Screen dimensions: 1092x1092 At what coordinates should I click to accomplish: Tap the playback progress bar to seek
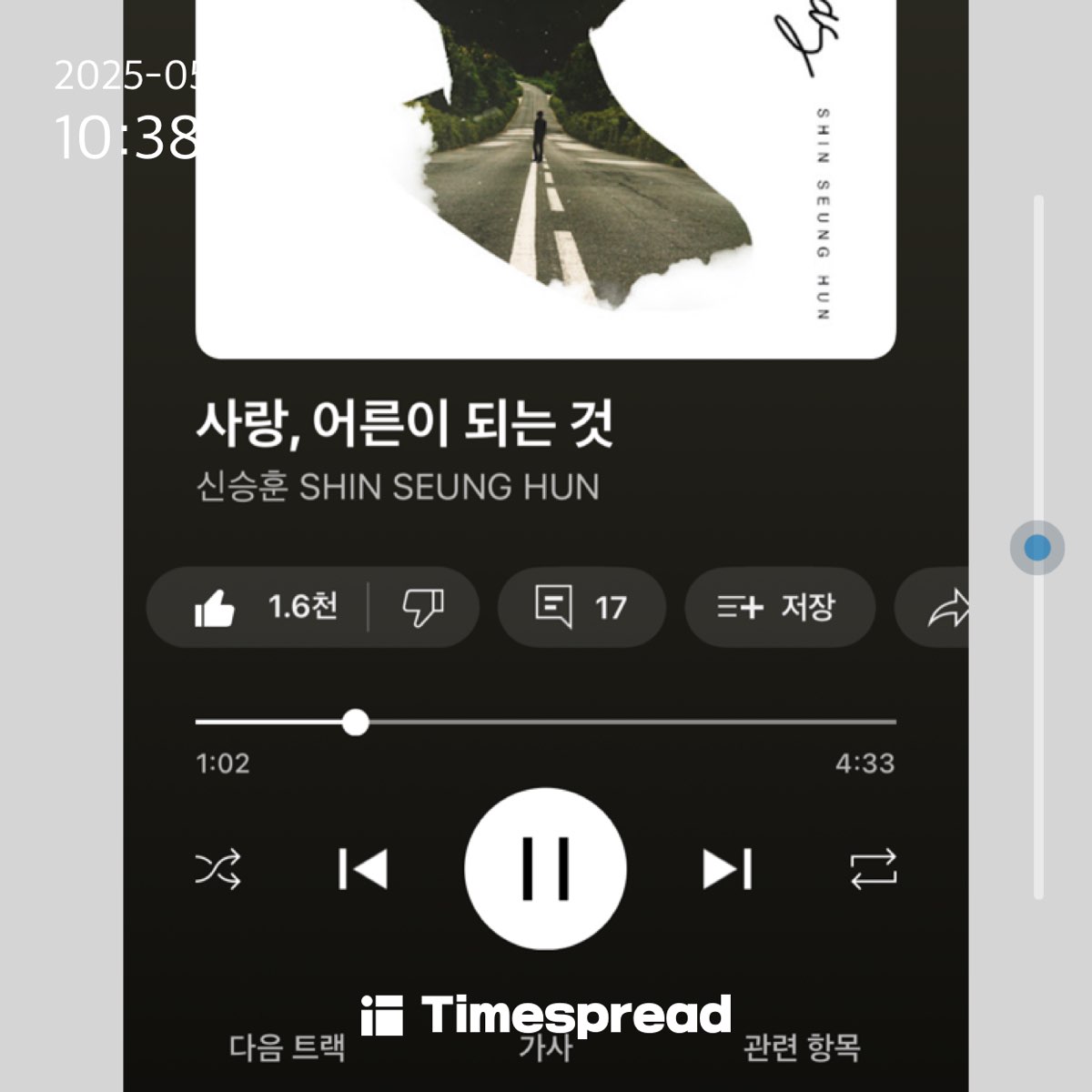coord(546,723)
